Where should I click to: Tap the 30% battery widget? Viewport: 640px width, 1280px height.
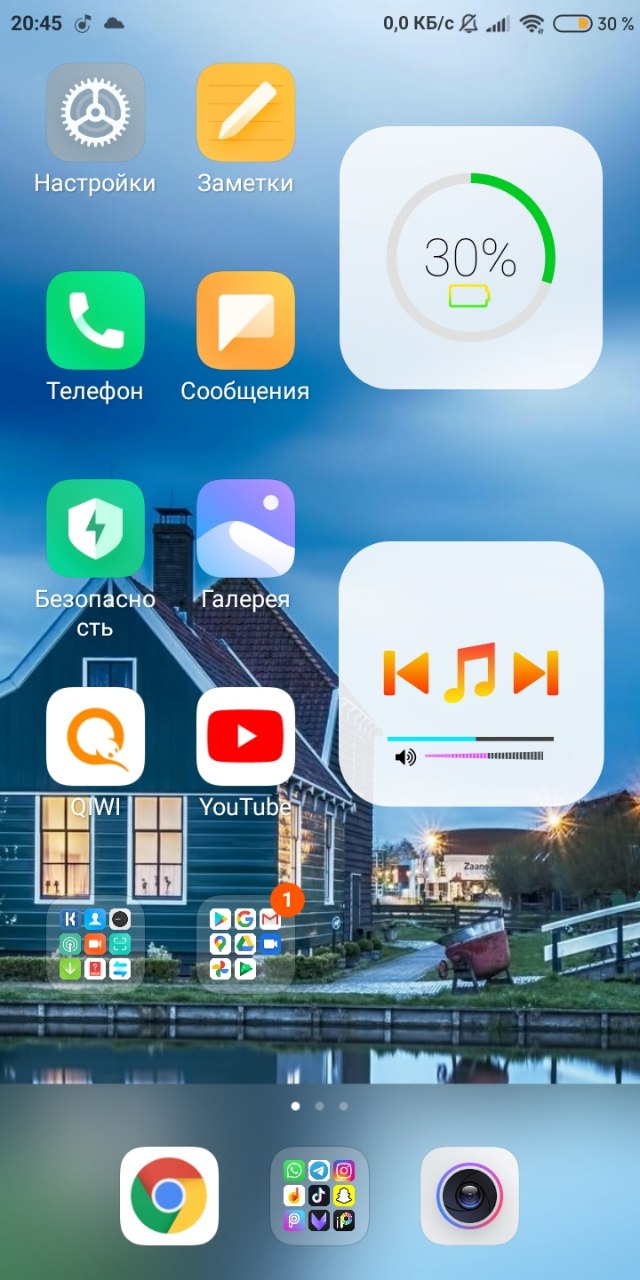pos(471,258)
